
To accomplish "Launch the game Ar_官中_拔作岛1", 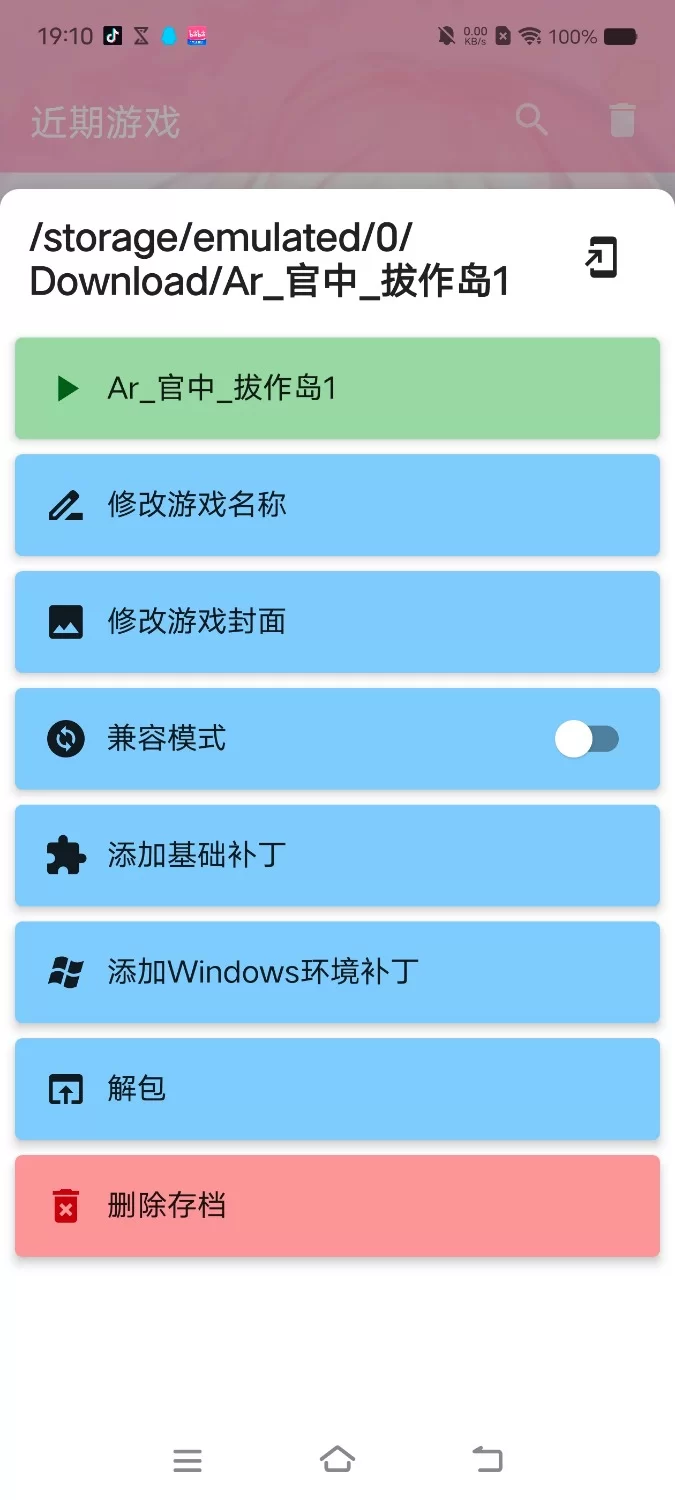I will click(x=337, y=388).
